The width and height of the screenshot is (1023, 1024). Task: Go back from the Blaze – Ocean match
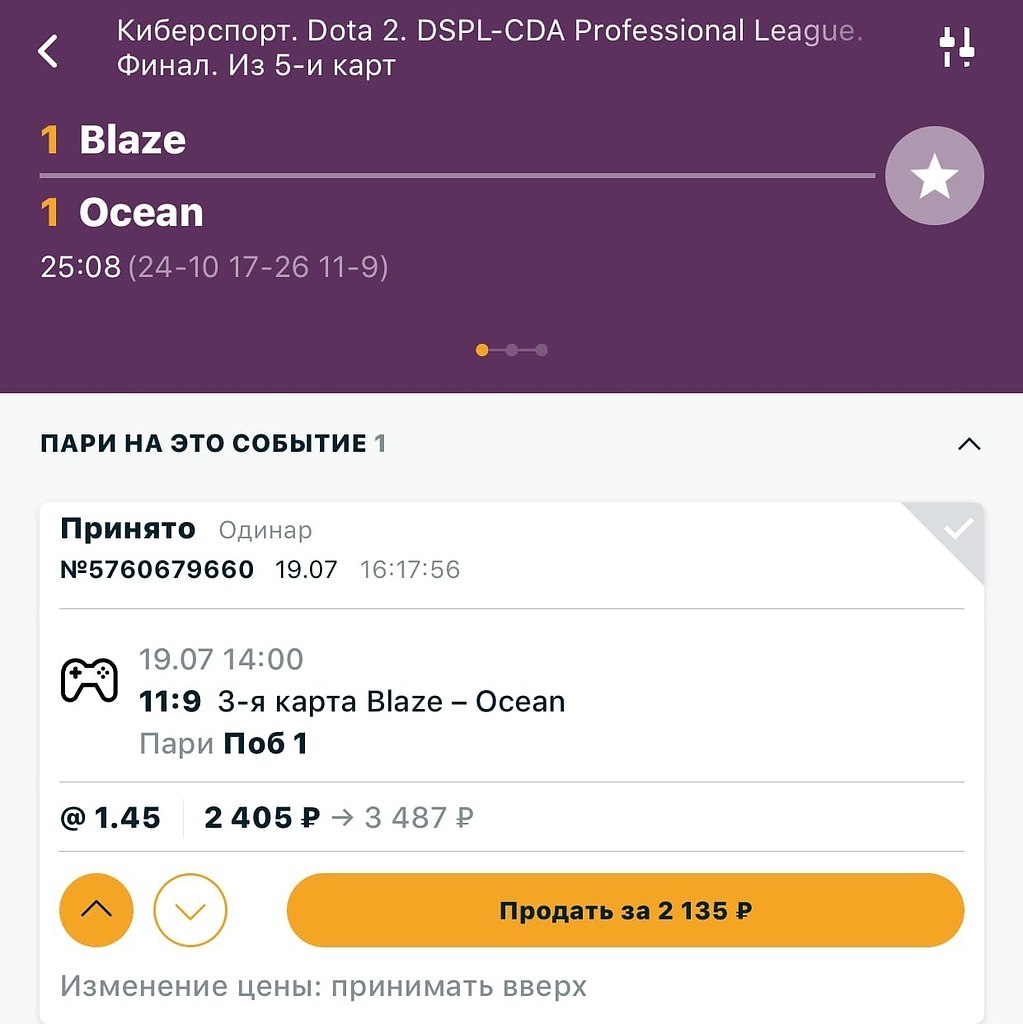pos(48,50)
